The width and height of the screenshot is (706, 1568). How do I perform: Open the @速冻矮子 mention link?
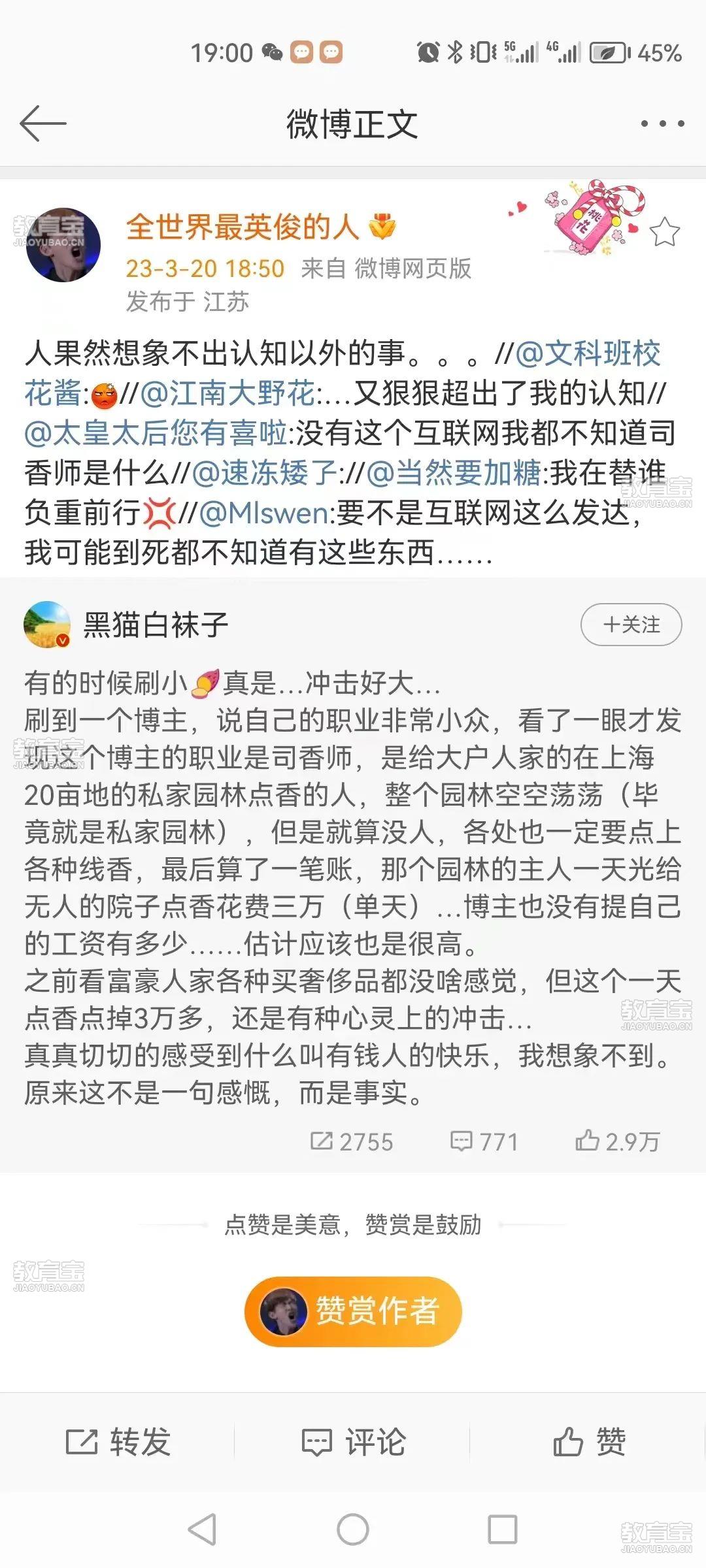264,473
